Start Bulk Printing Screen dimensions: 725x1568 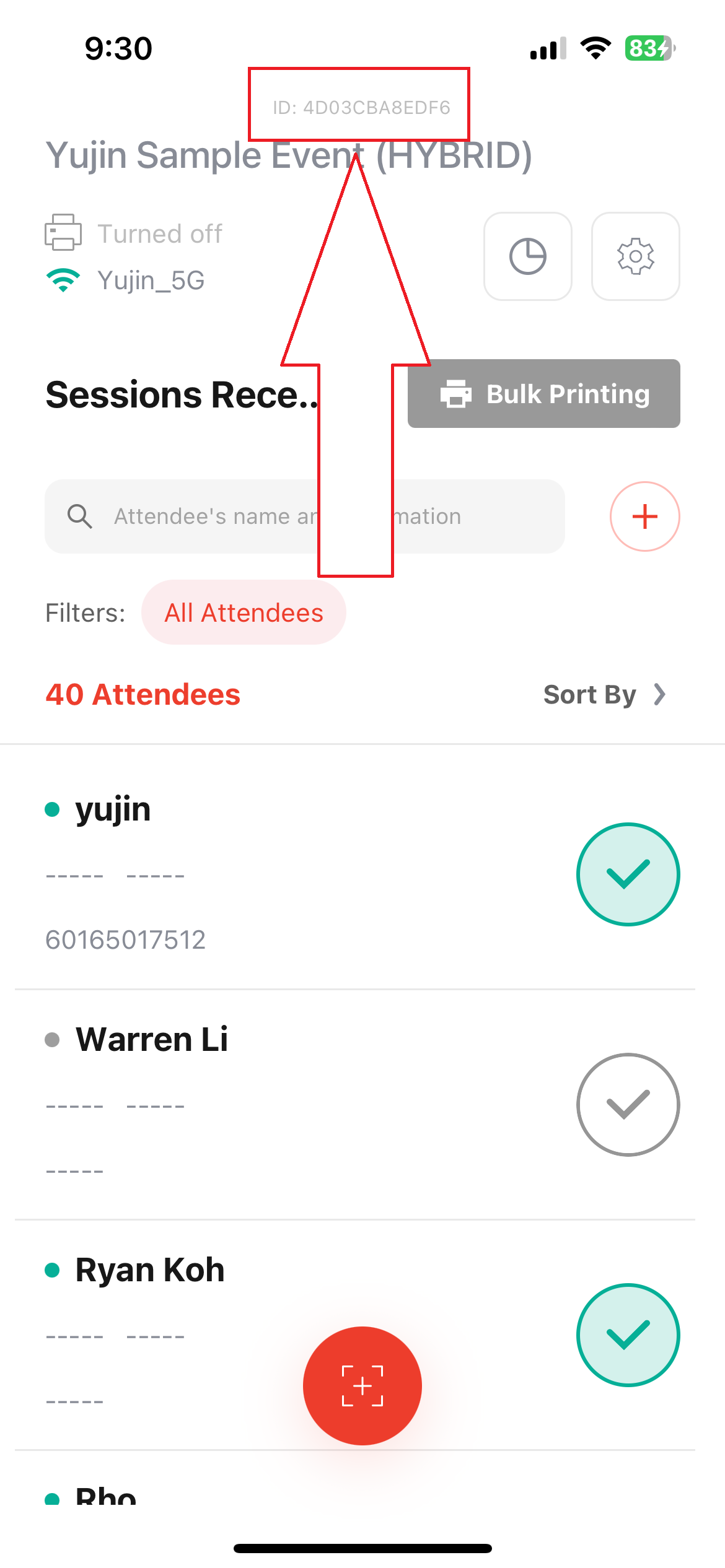pyautogui.click(x=543, y=394)
